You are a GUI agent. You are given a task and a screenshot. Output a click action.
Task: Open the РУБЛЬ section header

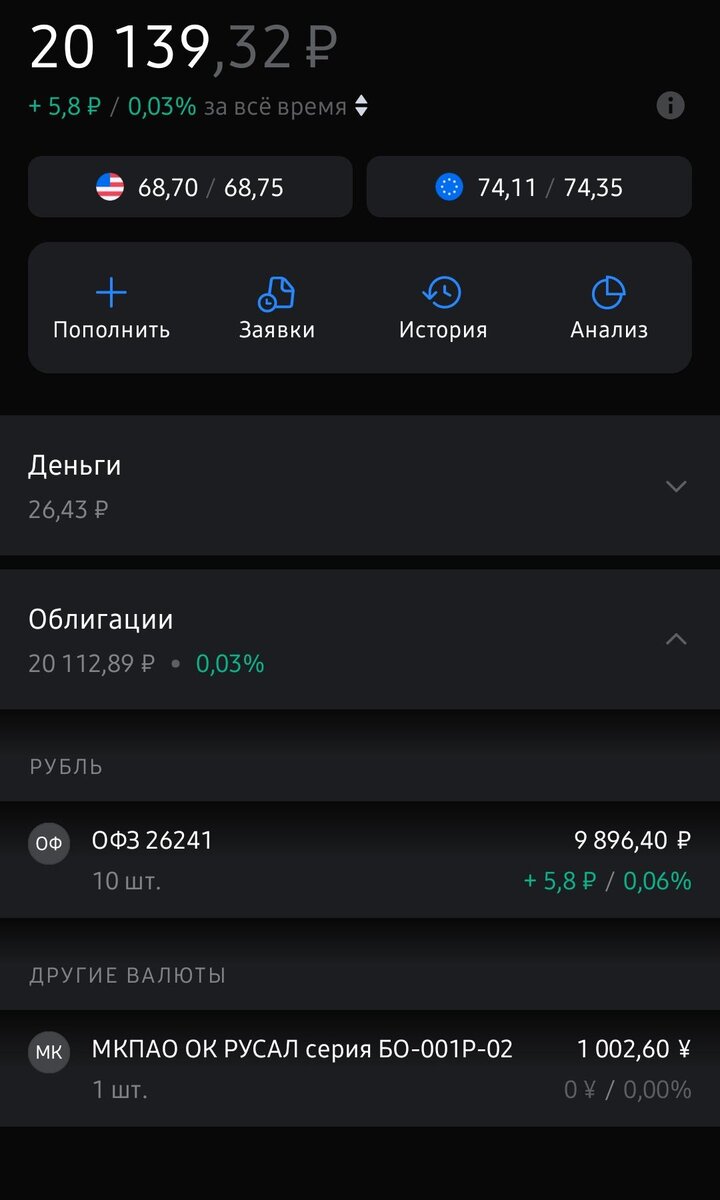(x=64, y=766)
